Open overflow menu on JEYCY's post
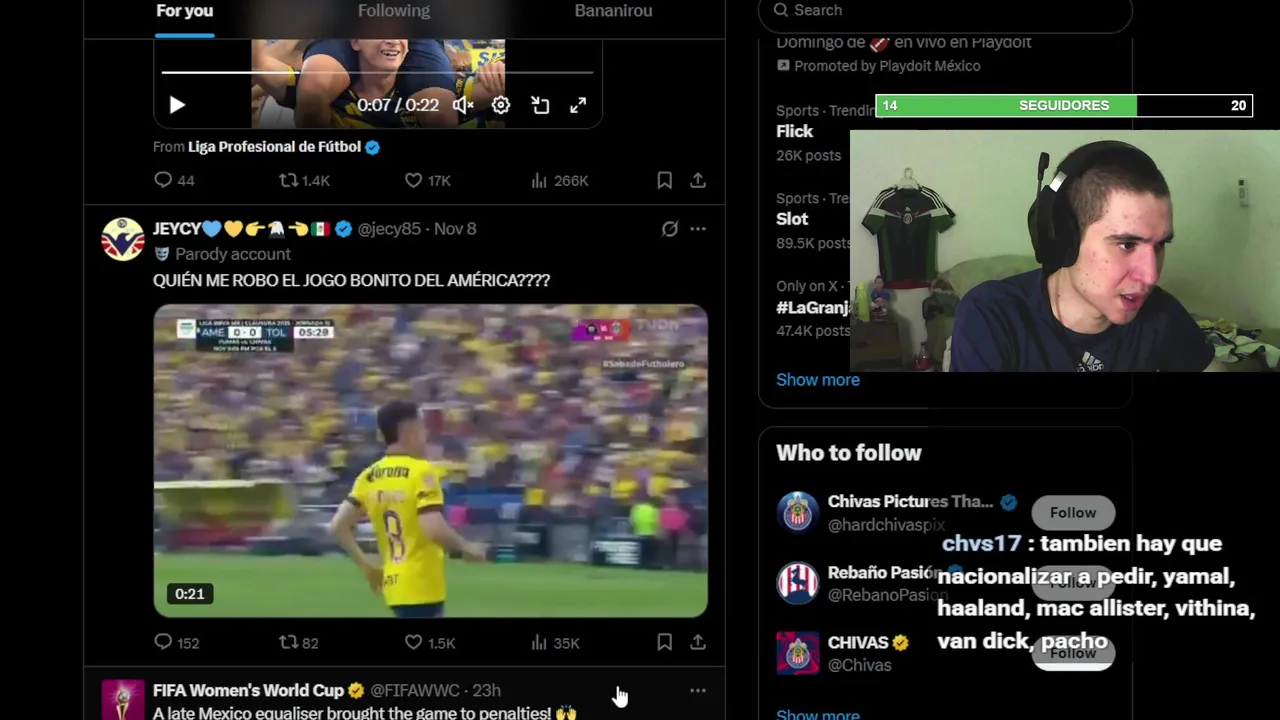 click(x=698, y=229)
